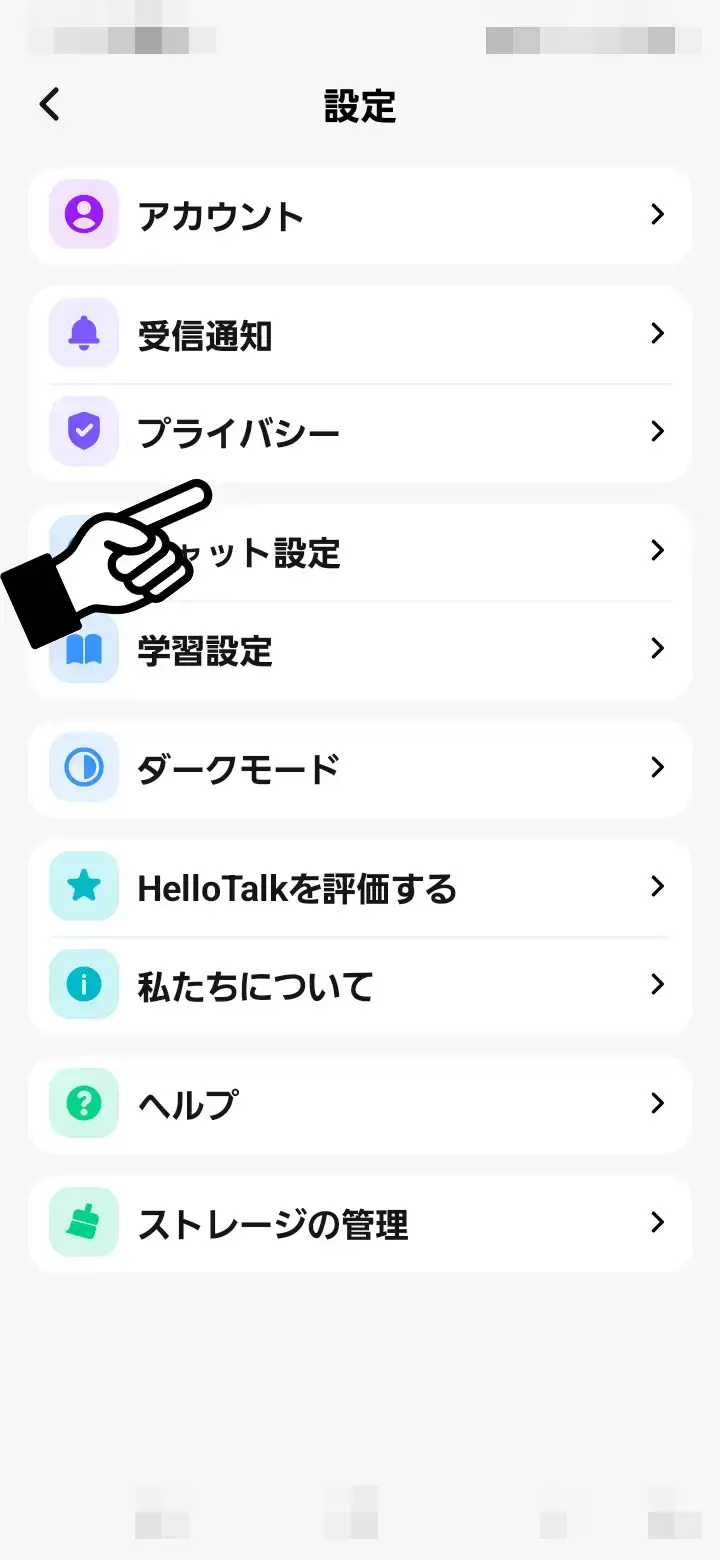Go back from the 設定 screen
Image resolution: width=720 pixels, height=1560 pixels.
[50, 105]
